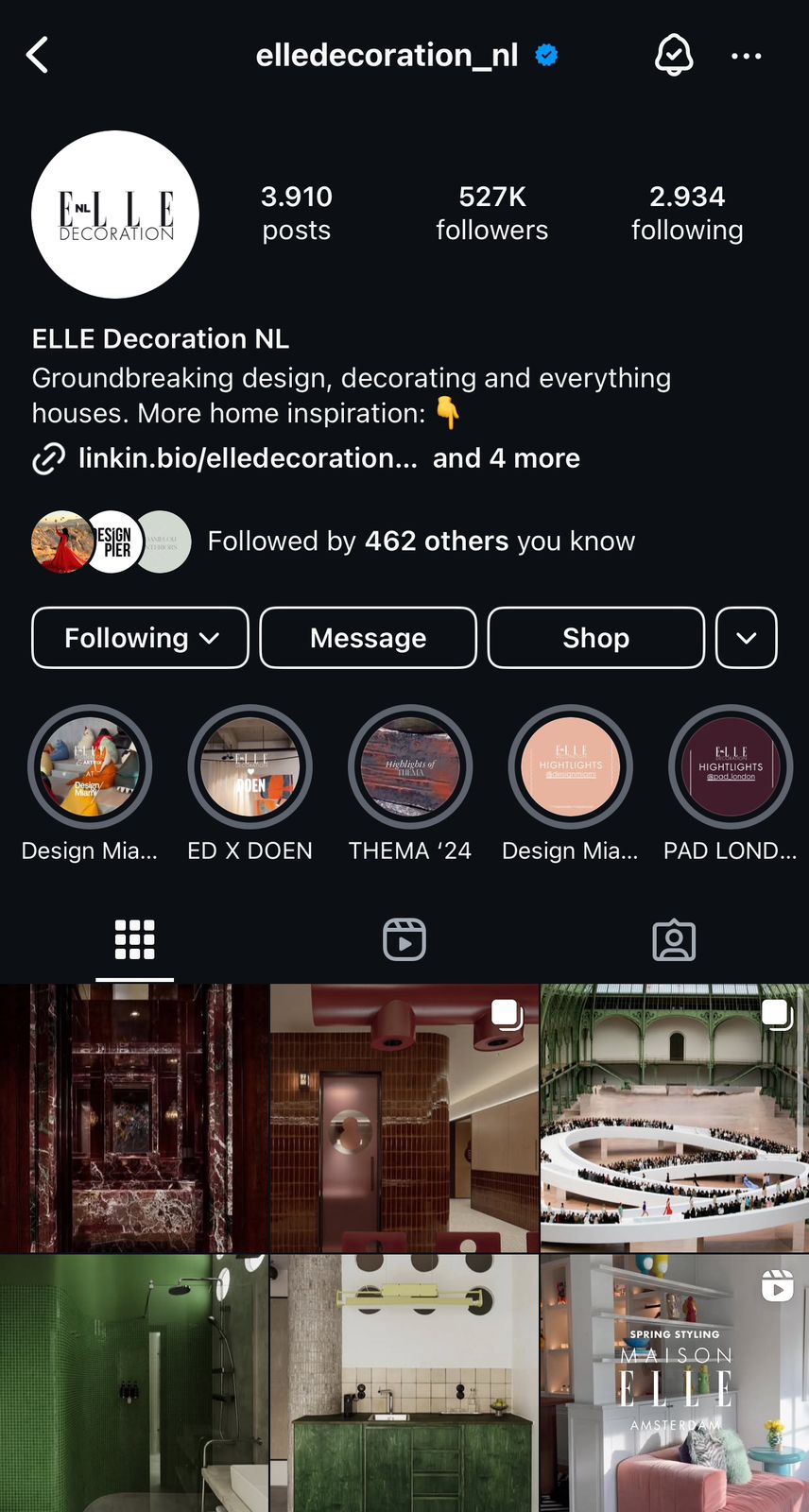This screenshot has width=809, height=1512.
Task: Switch to the tagged photos tab
Action: (674, 940)
